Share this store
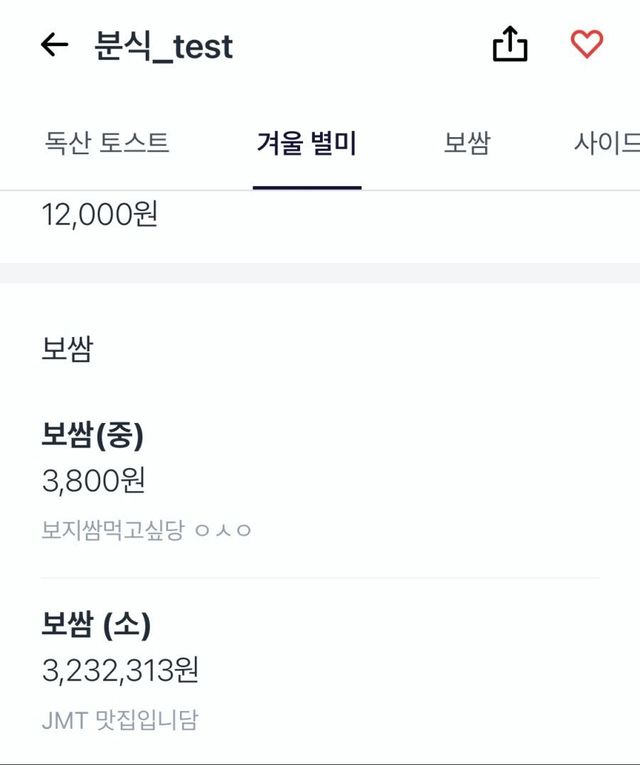The image size is (640, 765). pyautogui.click(x=509, y=44)
